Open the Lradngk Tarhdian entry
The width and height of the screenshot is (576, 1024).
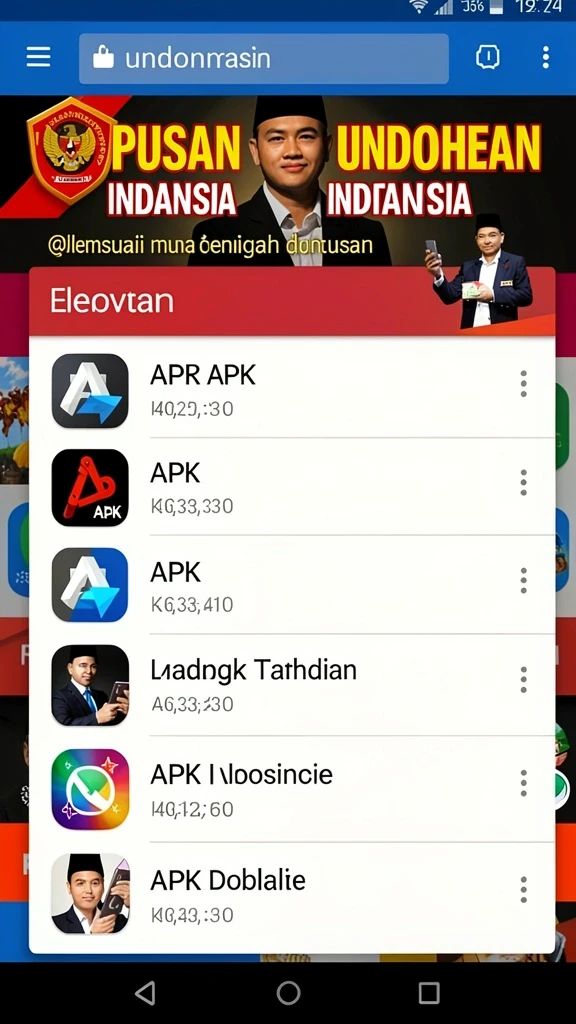(292, 685)
